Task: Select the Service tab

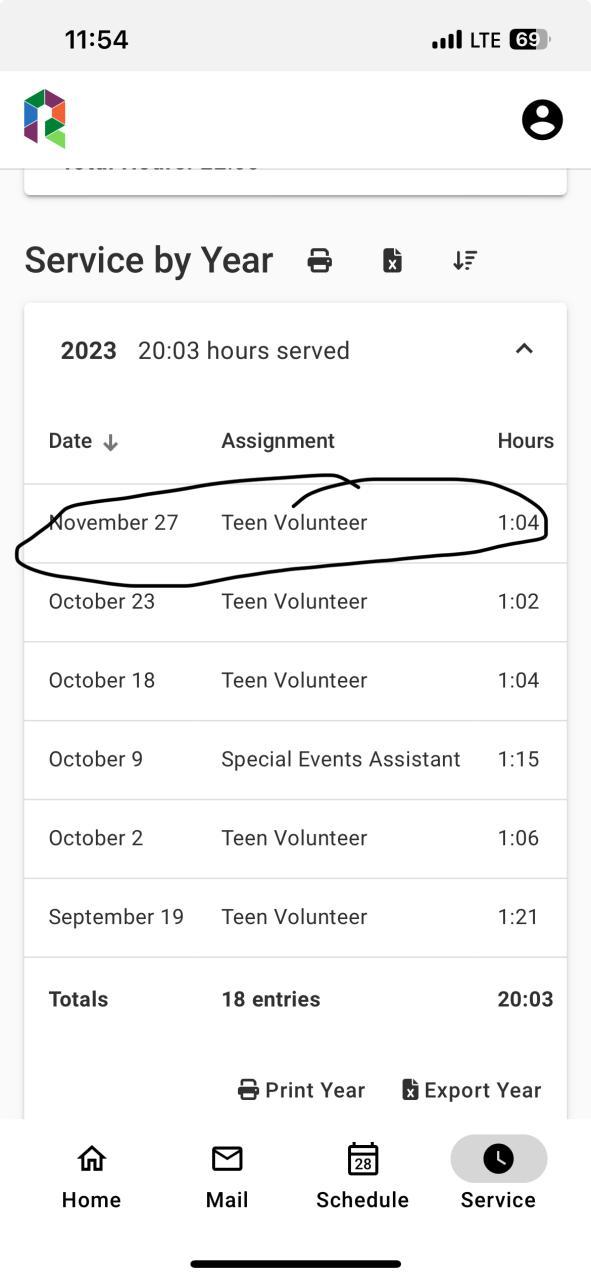Action: (498, 1175)
